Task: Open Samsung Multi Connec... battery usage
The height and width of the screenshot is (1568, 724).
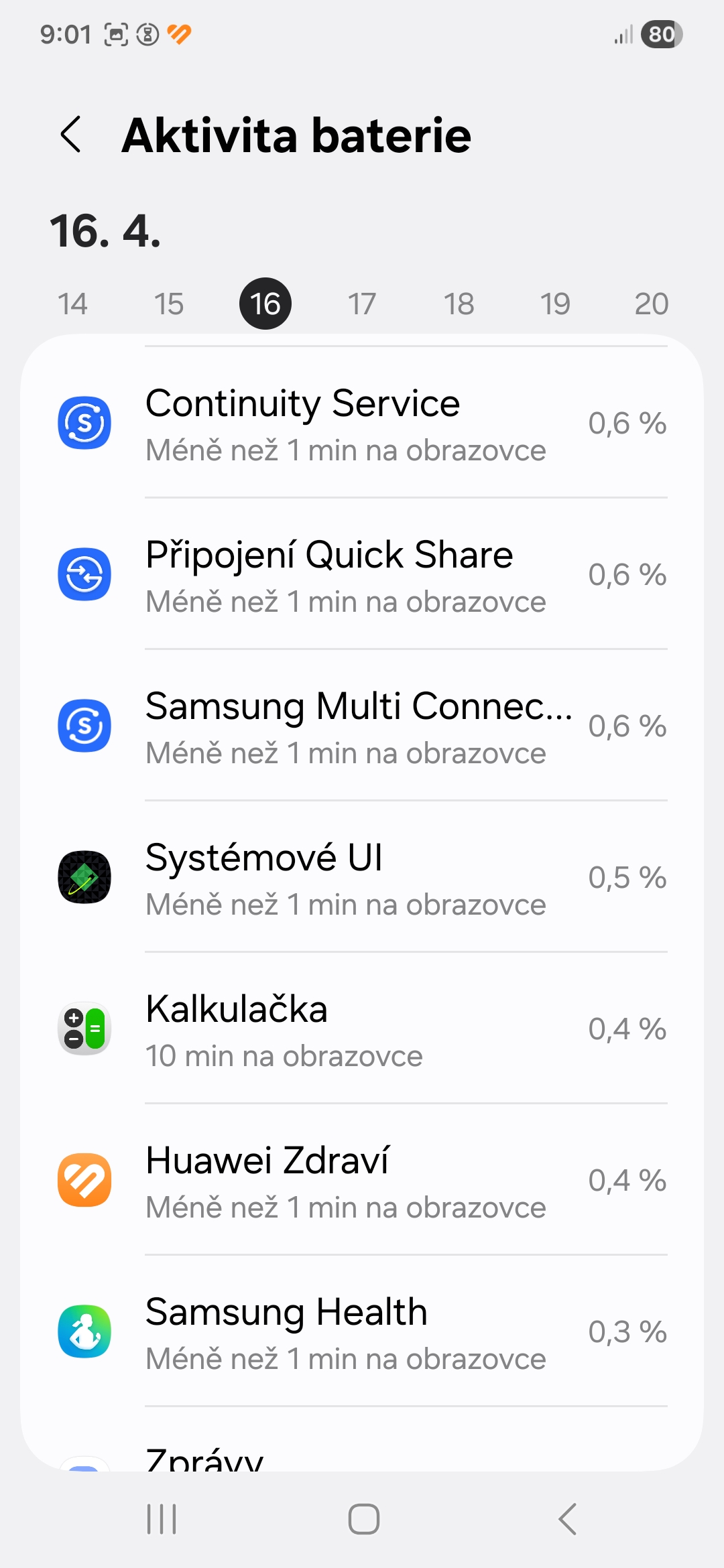Action: (x=362, y=726)
